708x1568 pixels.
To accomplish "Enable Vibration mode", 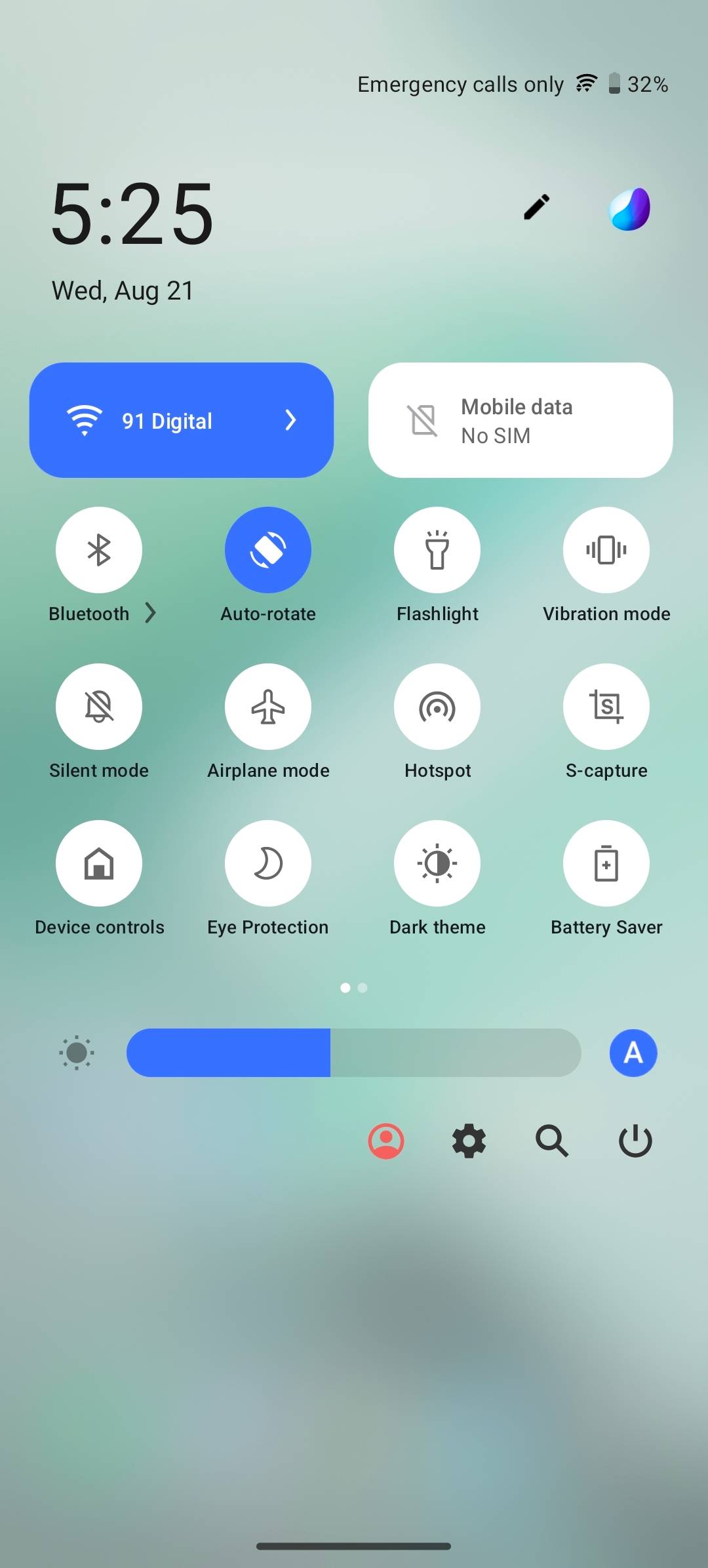I will [x=606, y=550].
